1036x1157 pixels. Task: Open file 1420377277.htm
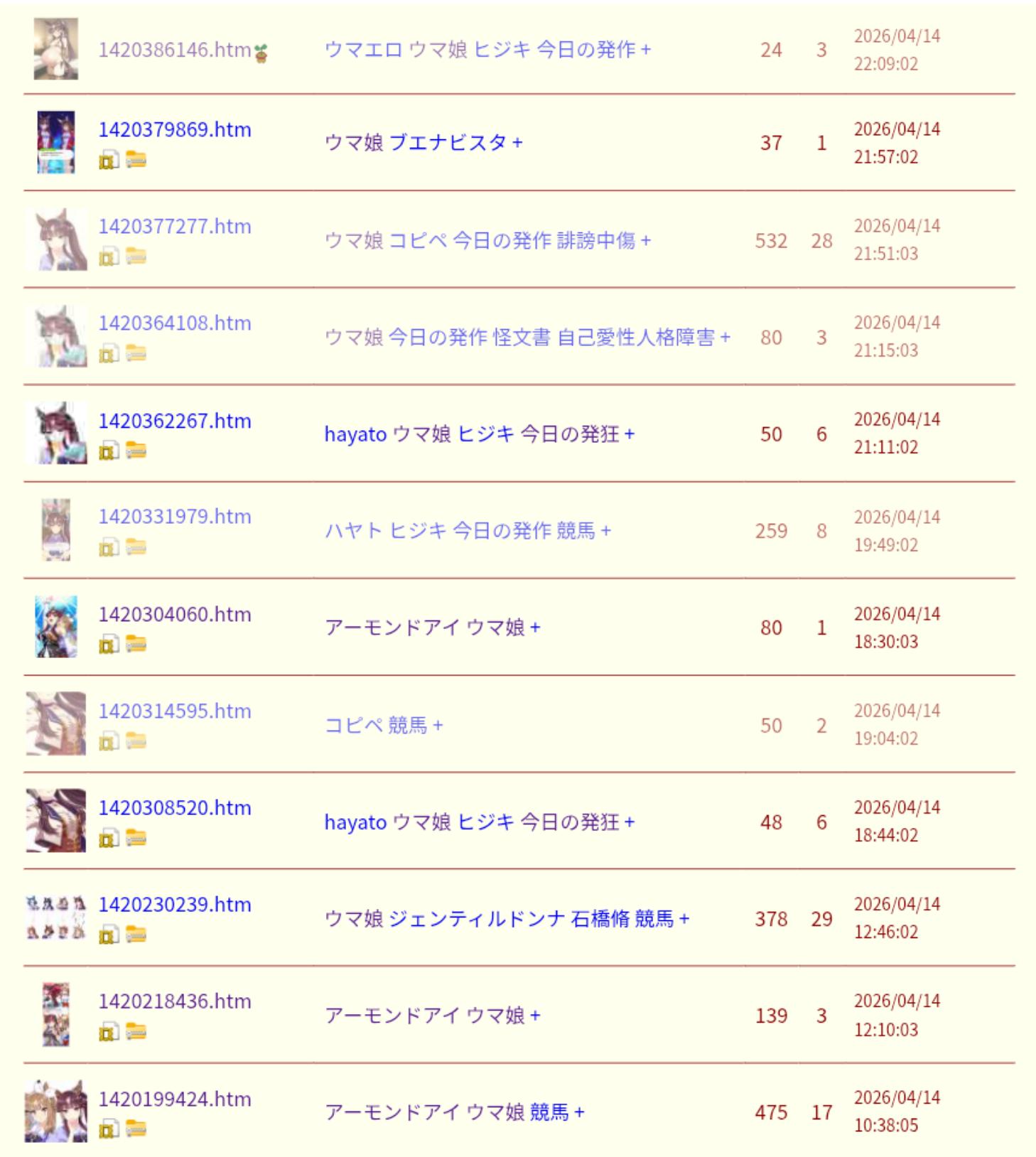(174, 227)
